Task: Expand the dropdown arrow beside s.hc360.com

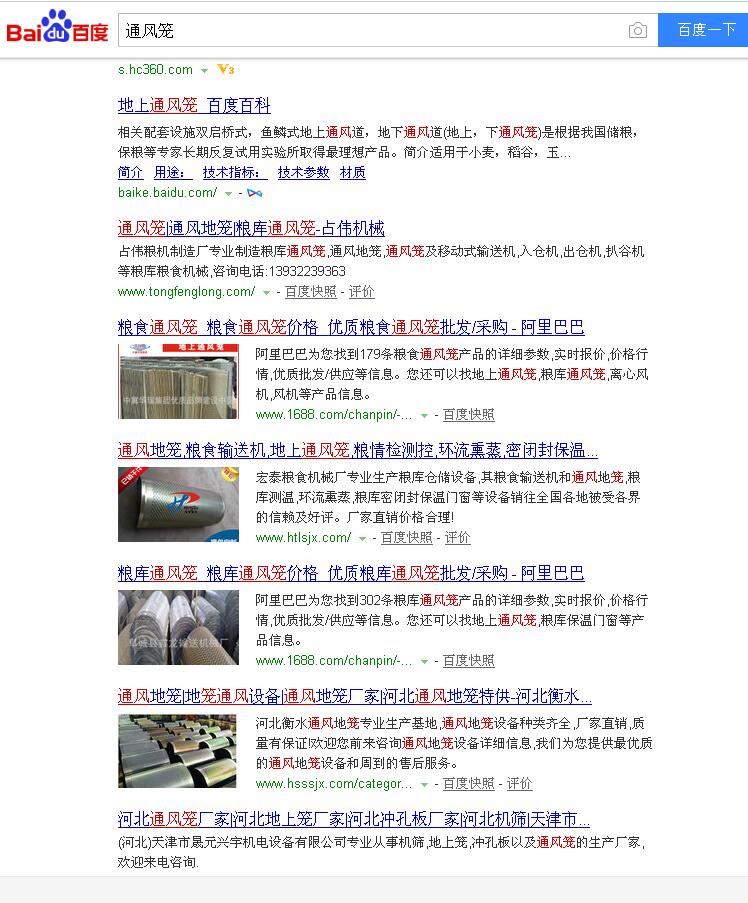Action: [x=204, y=70]
